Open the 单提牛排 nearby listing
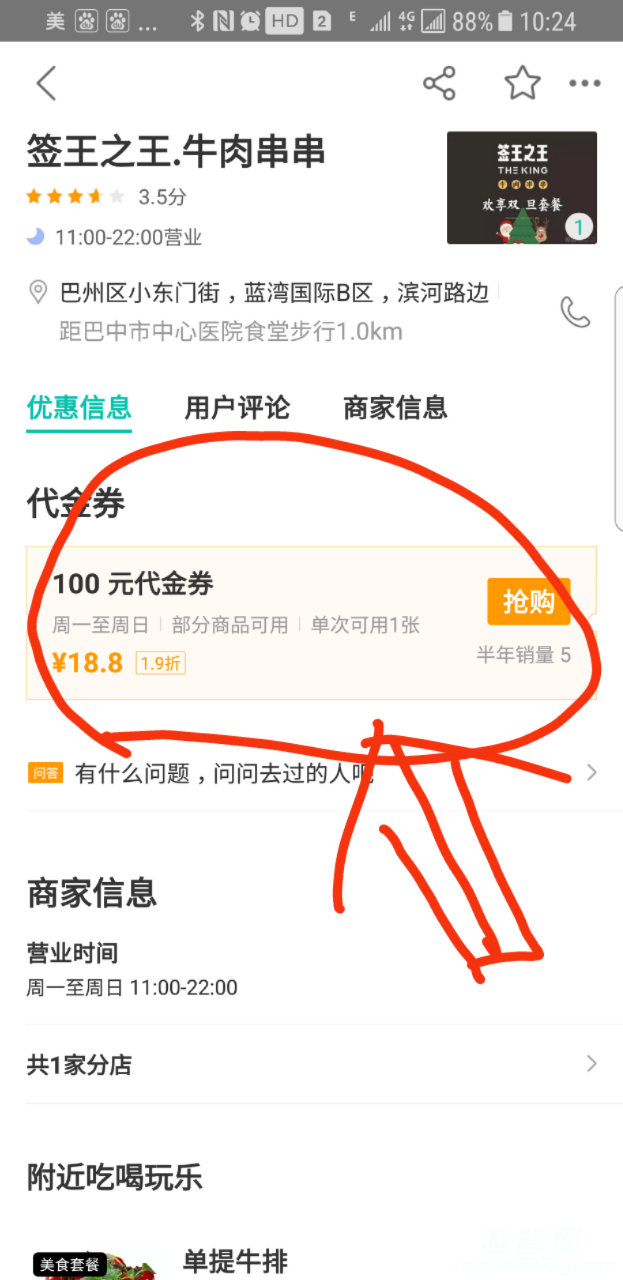 236,1262
